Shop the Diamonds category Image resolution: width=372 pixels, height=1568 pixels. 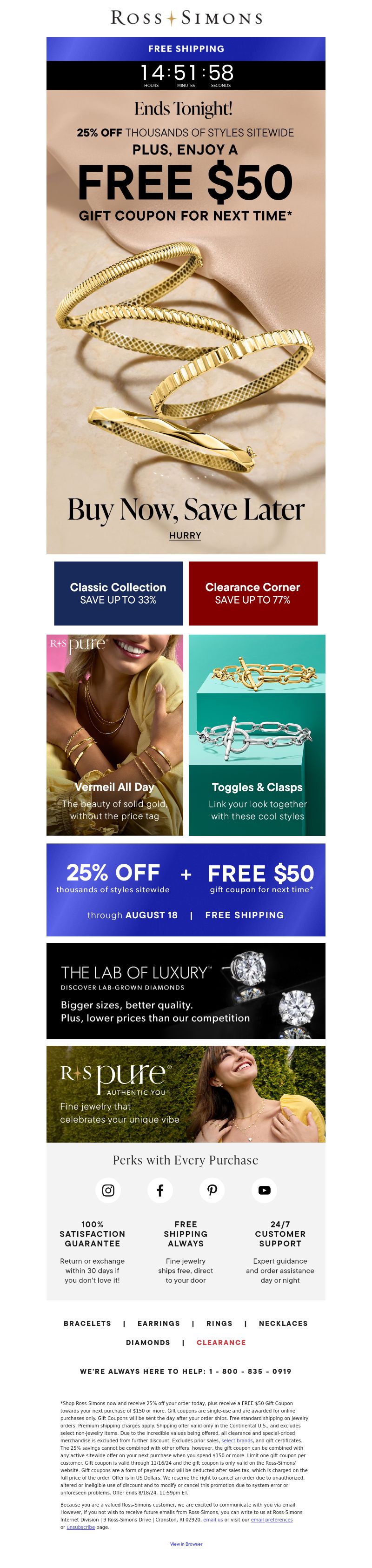(148, 1342)
